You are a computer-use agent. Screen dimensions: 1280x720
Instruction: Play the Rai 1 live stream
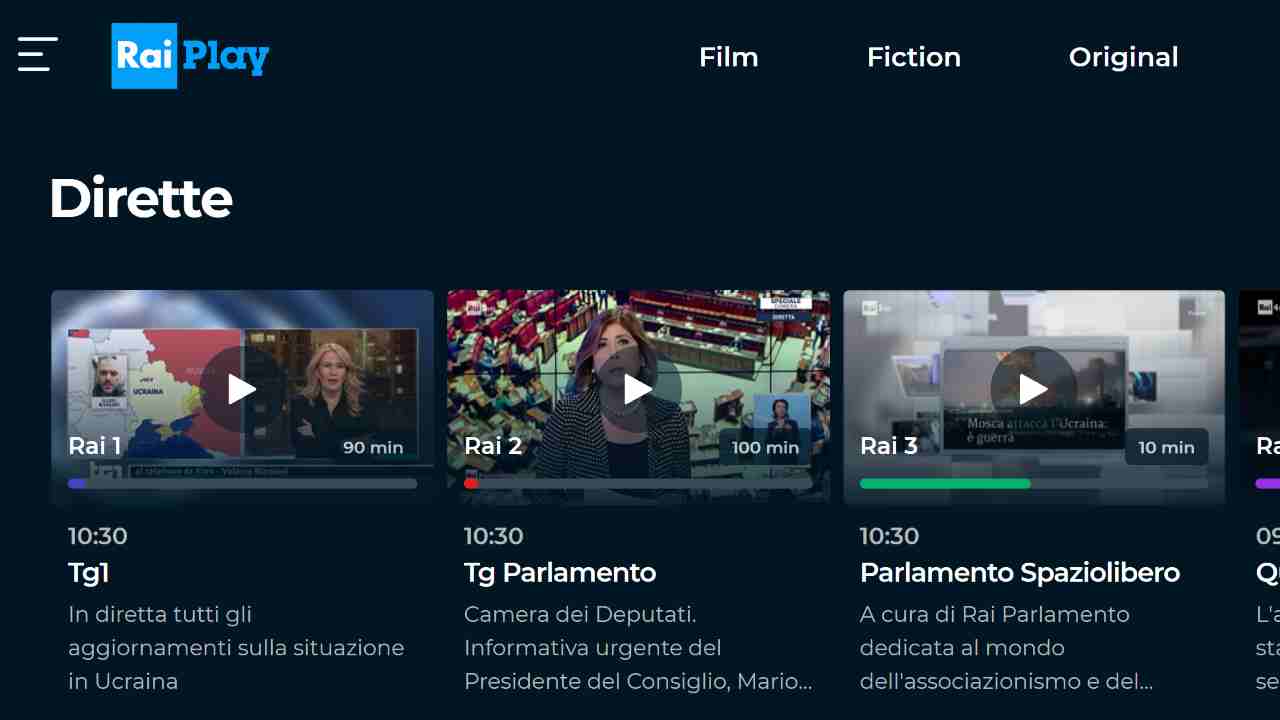[x=242, y=389]
